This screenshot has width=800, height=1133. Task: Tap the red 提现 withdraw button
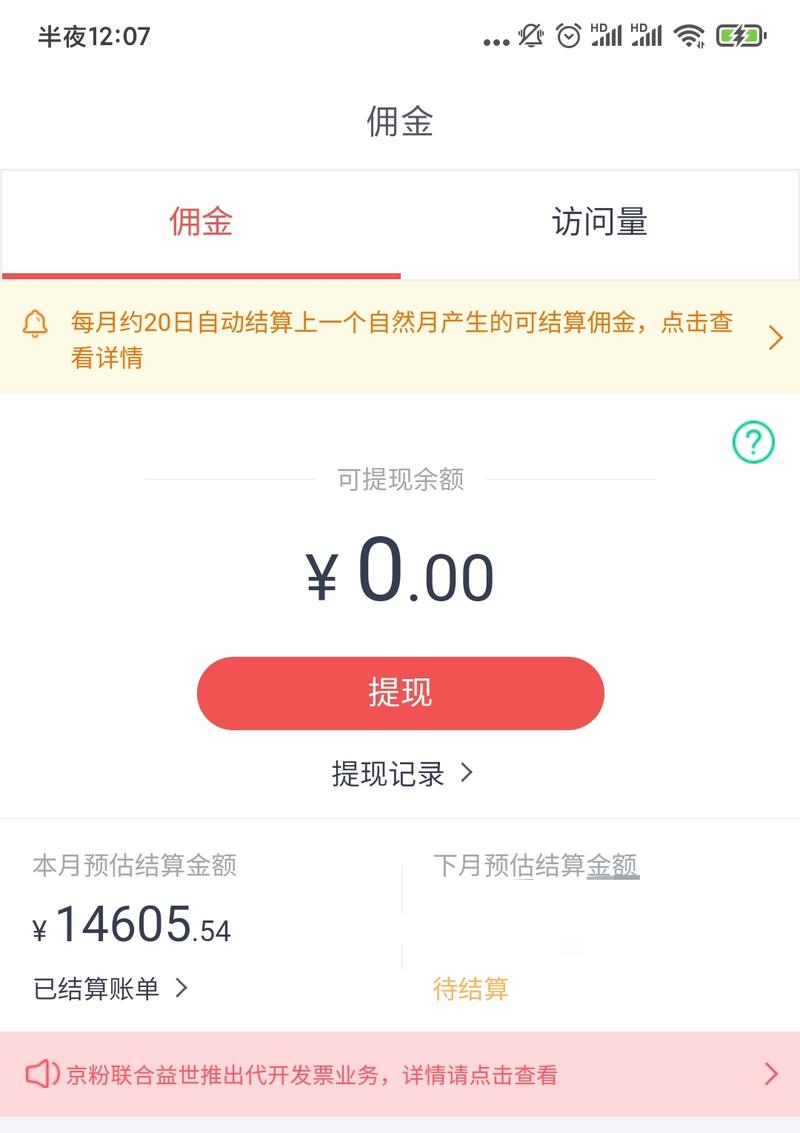400,693
